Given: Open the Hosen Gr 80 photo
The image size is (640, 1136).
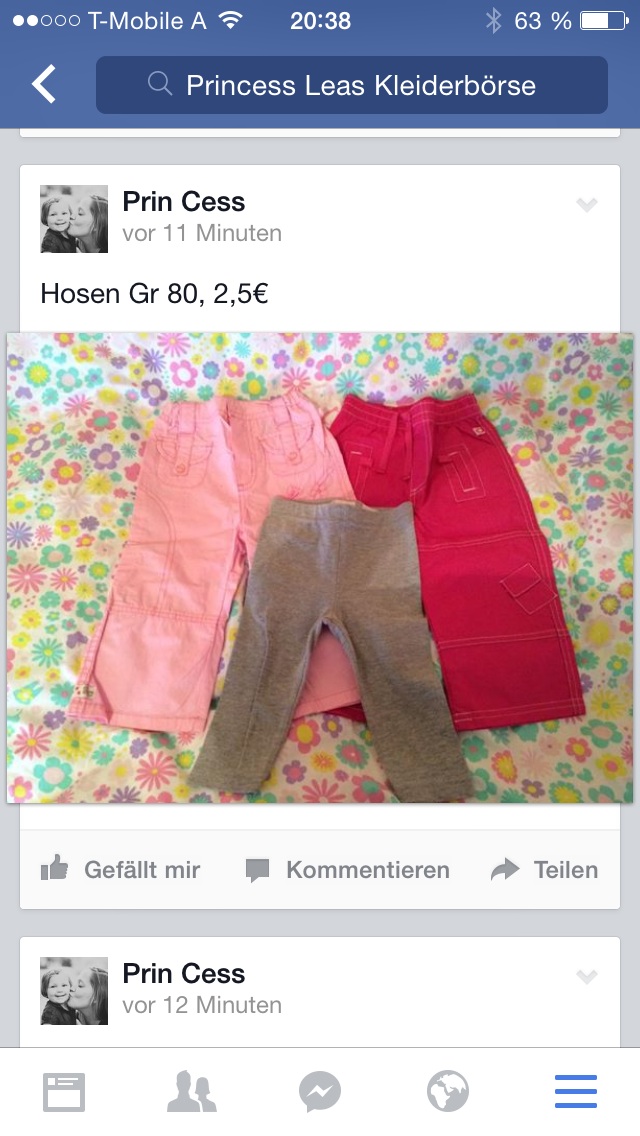Looking at the screenshot, I should coord(320,567).
